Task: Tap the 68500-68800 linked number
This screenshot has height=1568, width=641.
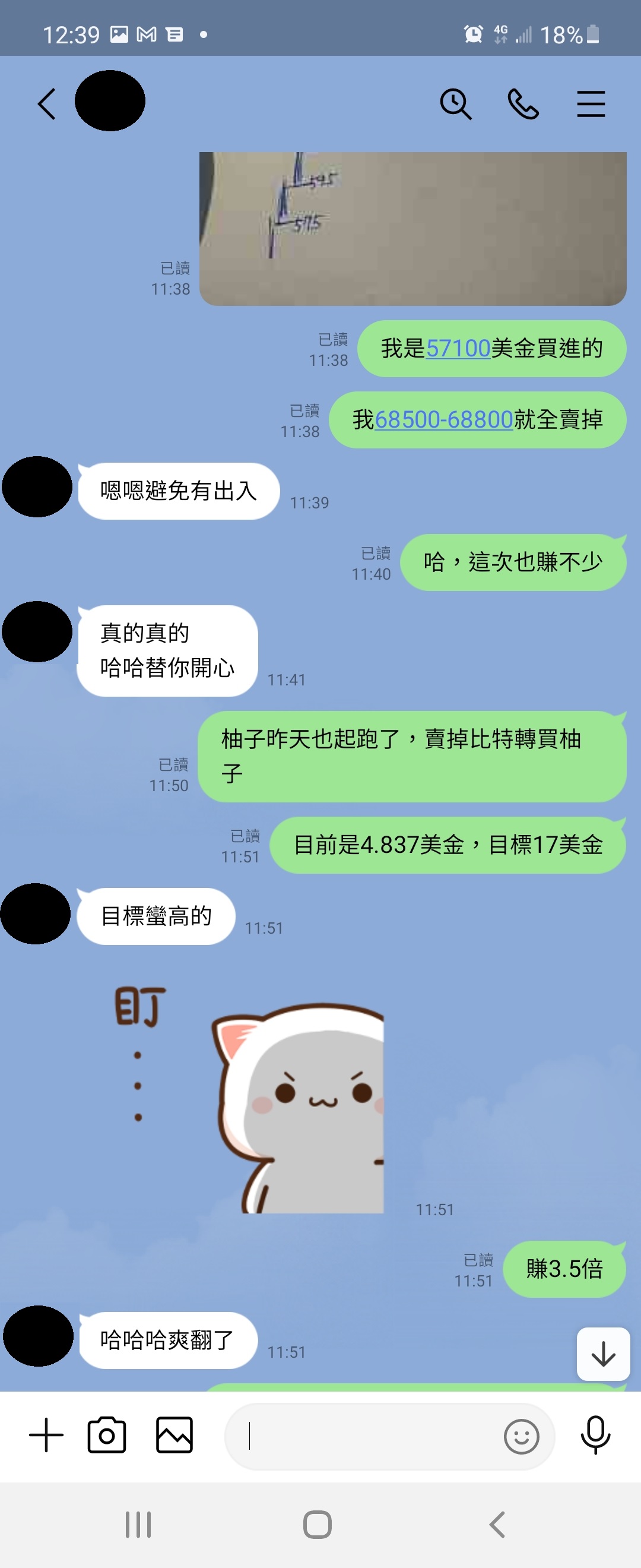Action: pyautogui.click(x=444, y=420)
